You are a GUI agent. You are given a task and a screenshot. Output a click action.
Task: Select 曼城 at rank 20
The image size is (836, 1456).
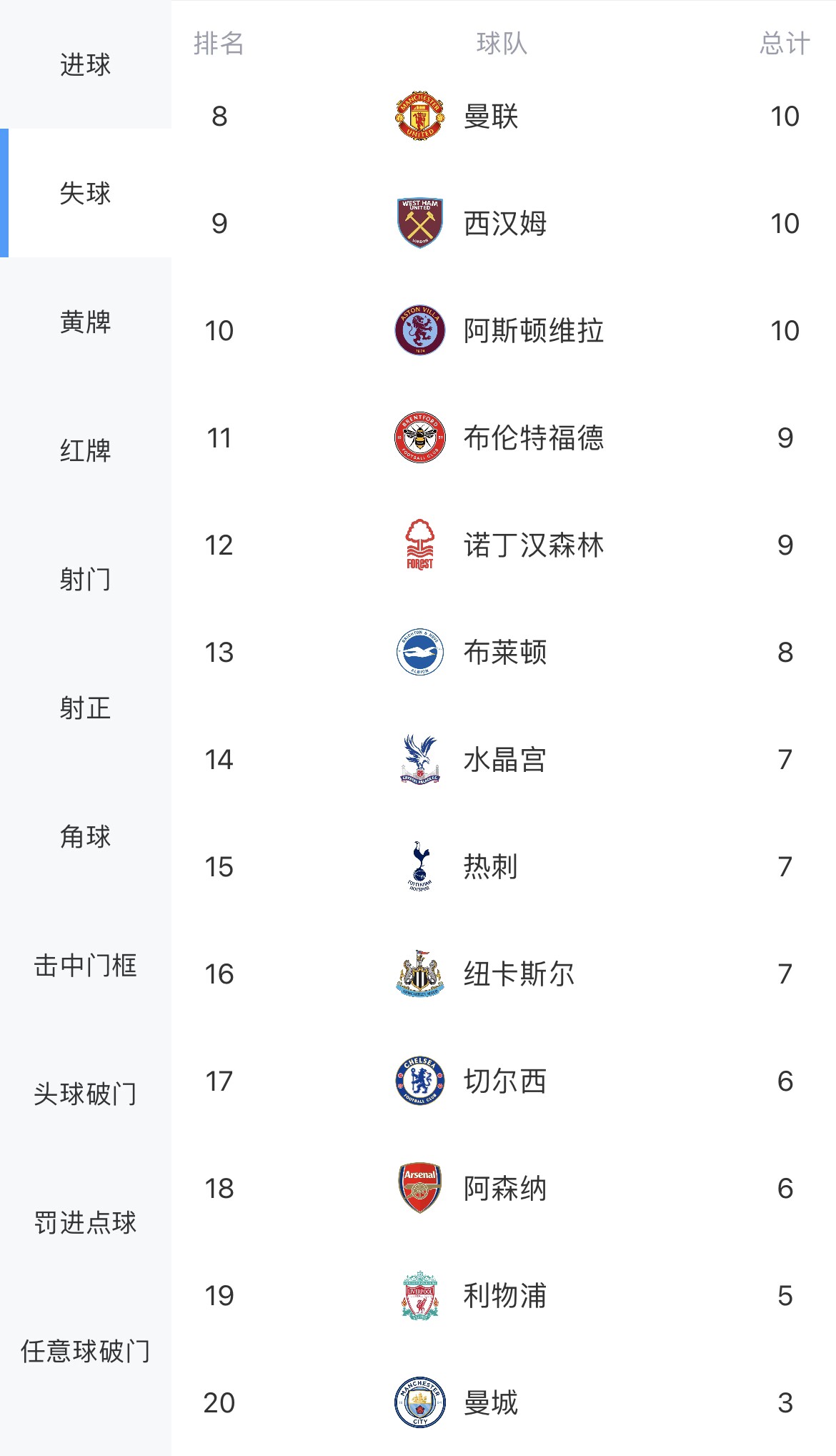[x=490, y=1402]
